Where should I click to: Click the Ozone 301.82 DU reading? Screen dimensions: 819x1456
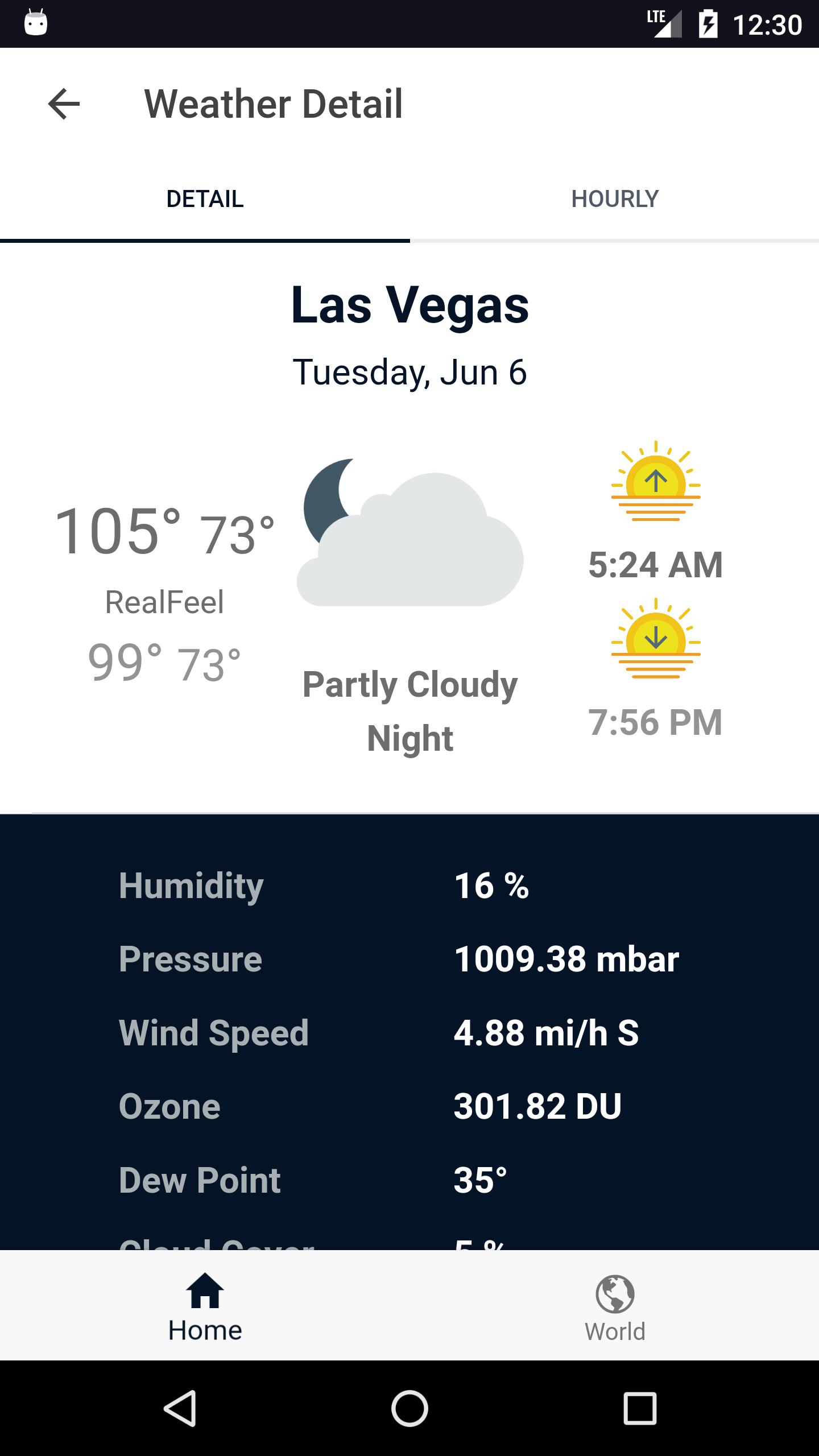(537, 1106)
